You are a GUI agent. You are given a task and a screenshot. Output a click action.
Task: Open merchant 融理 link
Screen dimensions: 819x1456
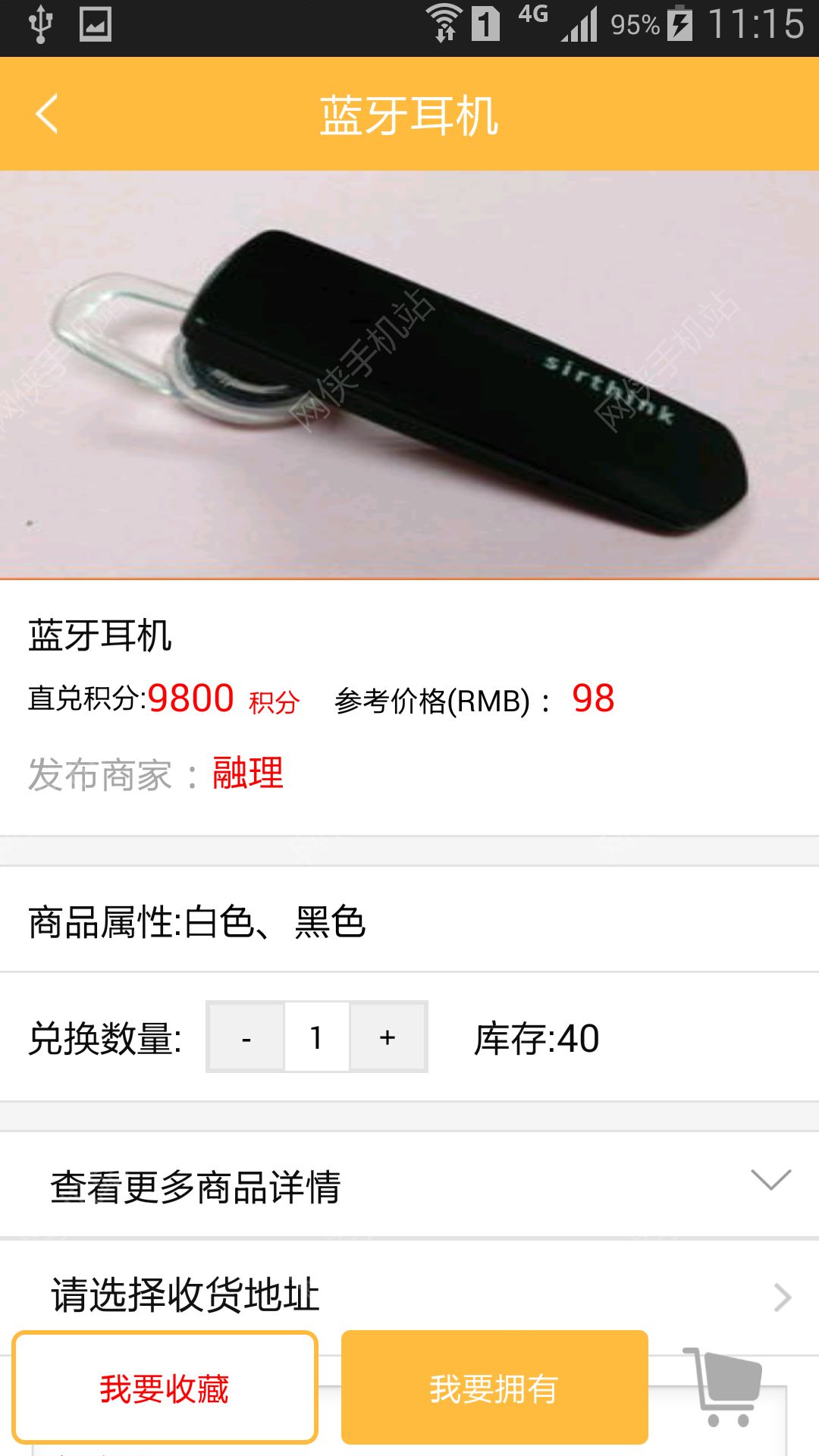point(248,773)
